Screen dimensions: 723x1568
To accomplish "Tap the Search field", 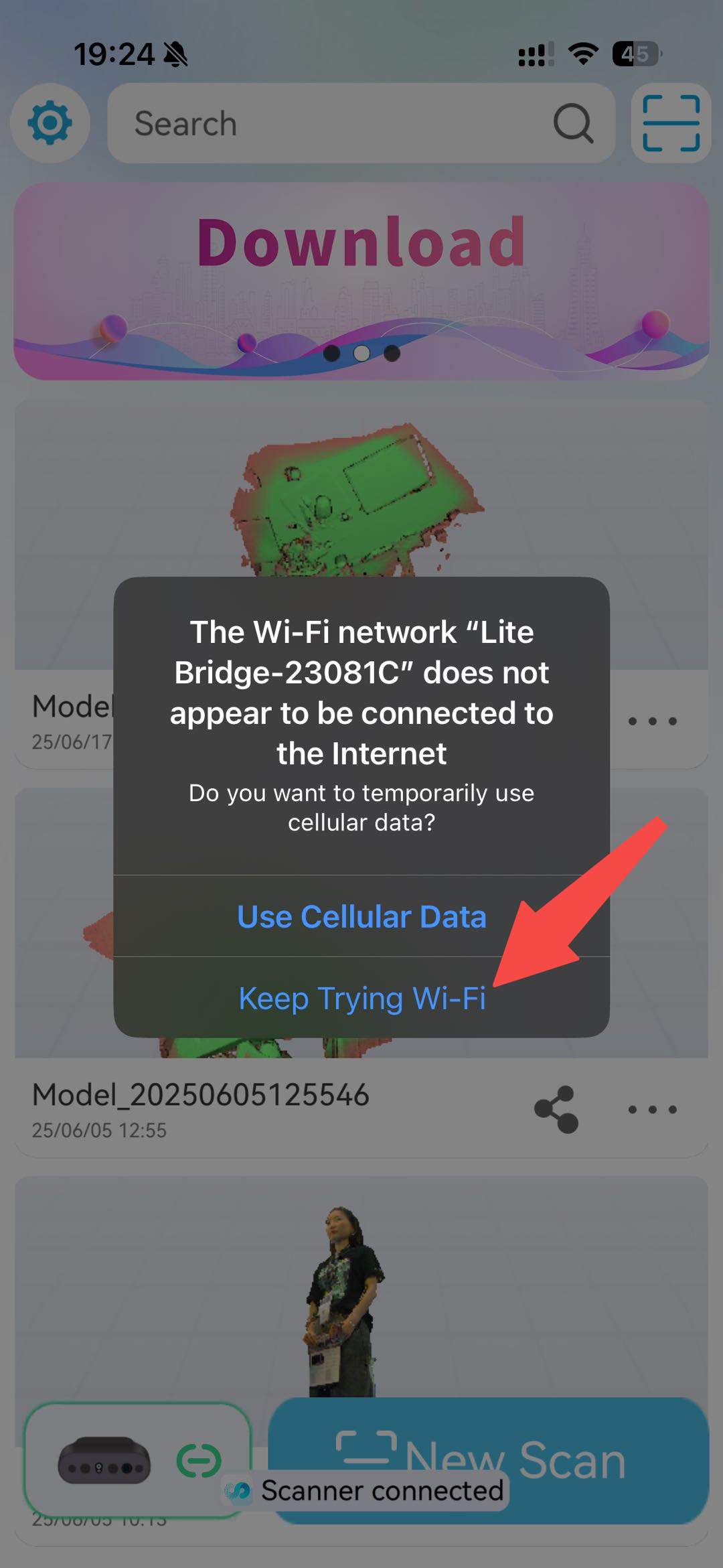I will 361,123.
